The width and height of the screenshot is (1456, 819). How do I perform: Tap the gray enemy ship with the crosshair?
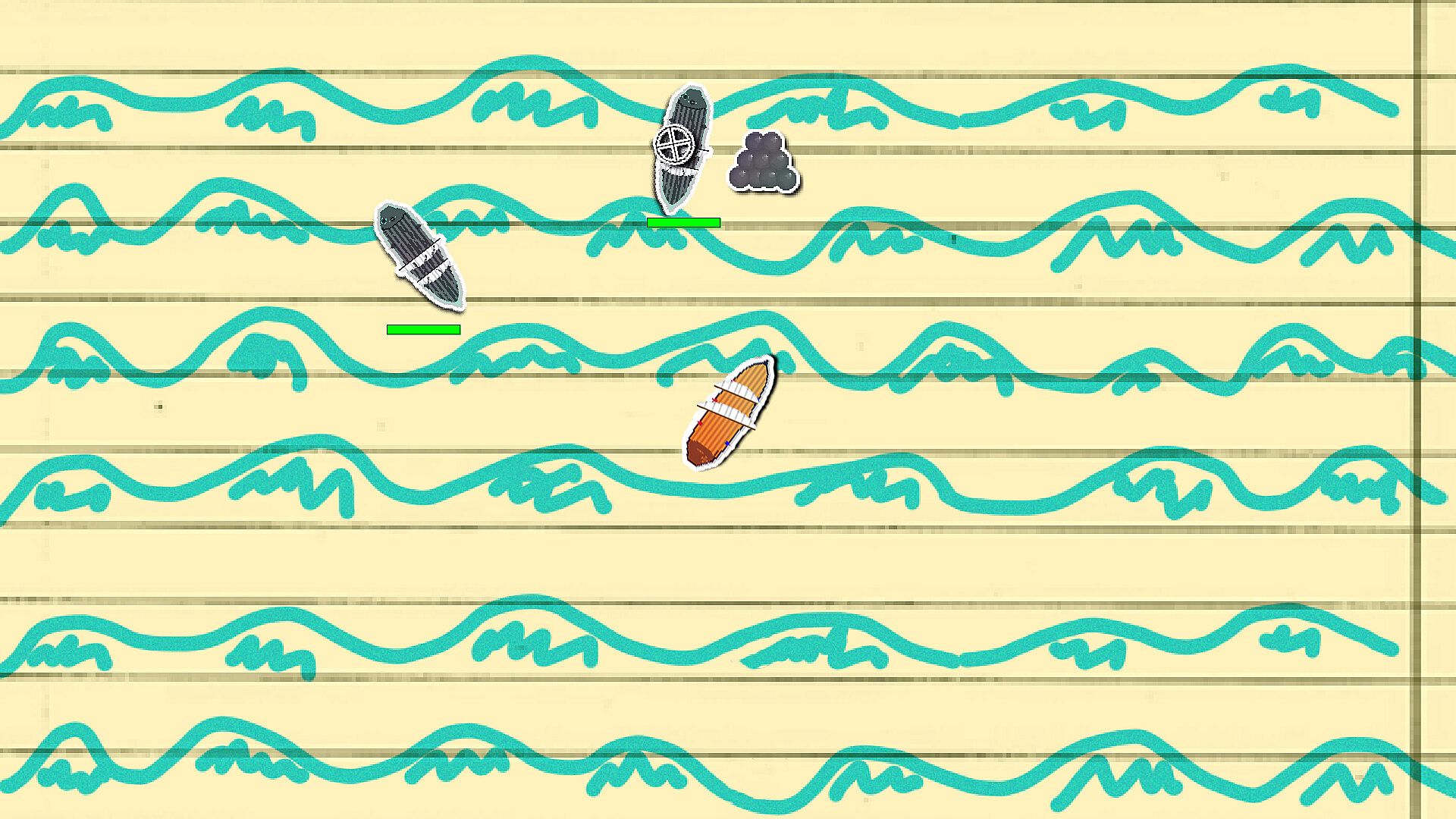click(682, 149)
